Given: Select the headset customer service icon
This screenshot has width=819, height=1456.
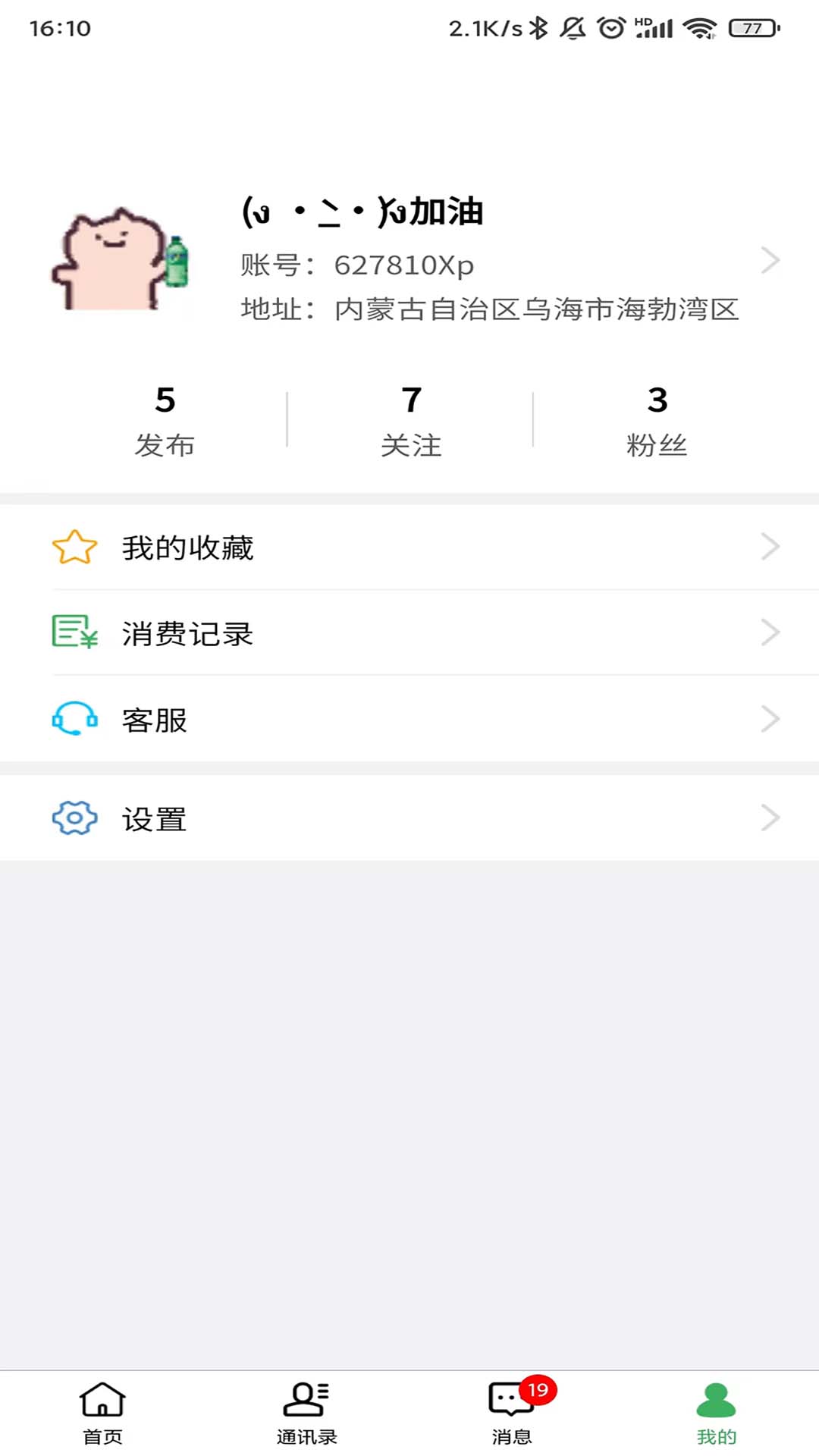Looking at the screenshot, I should pyautogui.click(x=72, y=720).
